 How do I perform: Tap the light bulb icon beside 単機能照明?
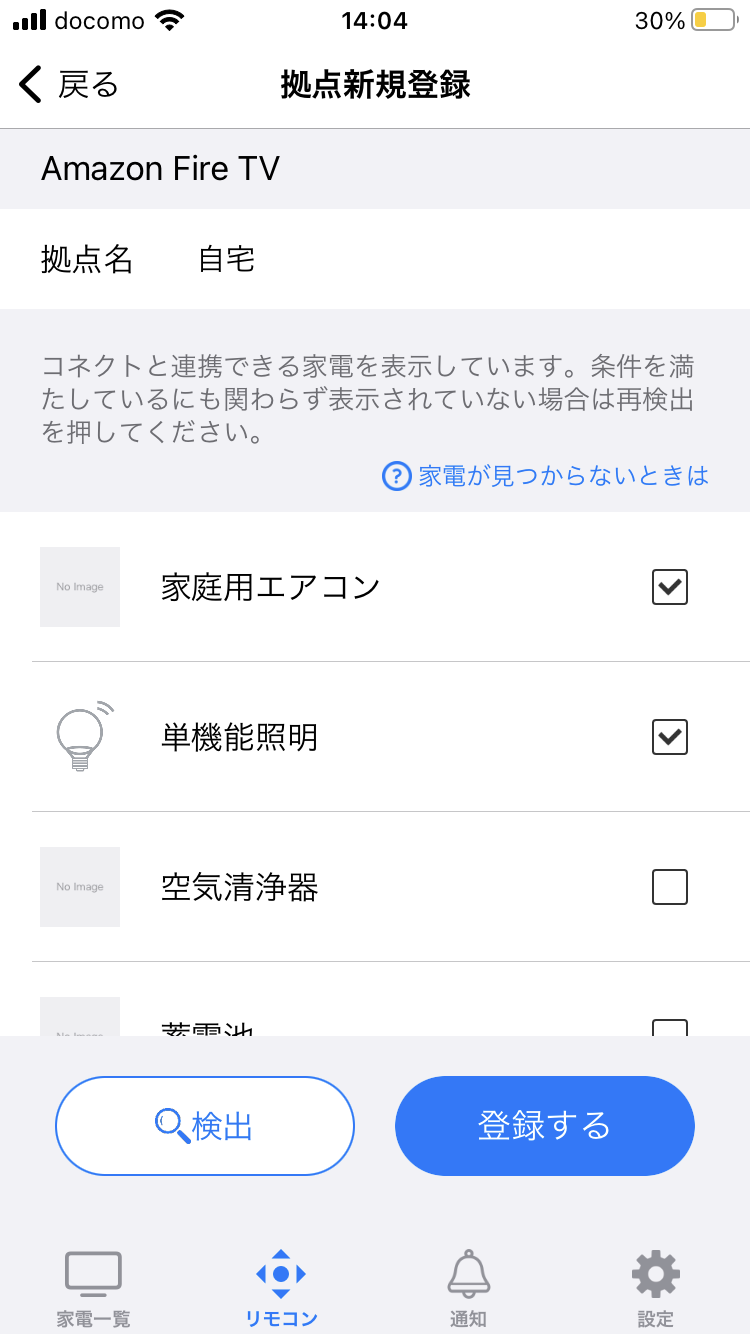pos(79,737)
